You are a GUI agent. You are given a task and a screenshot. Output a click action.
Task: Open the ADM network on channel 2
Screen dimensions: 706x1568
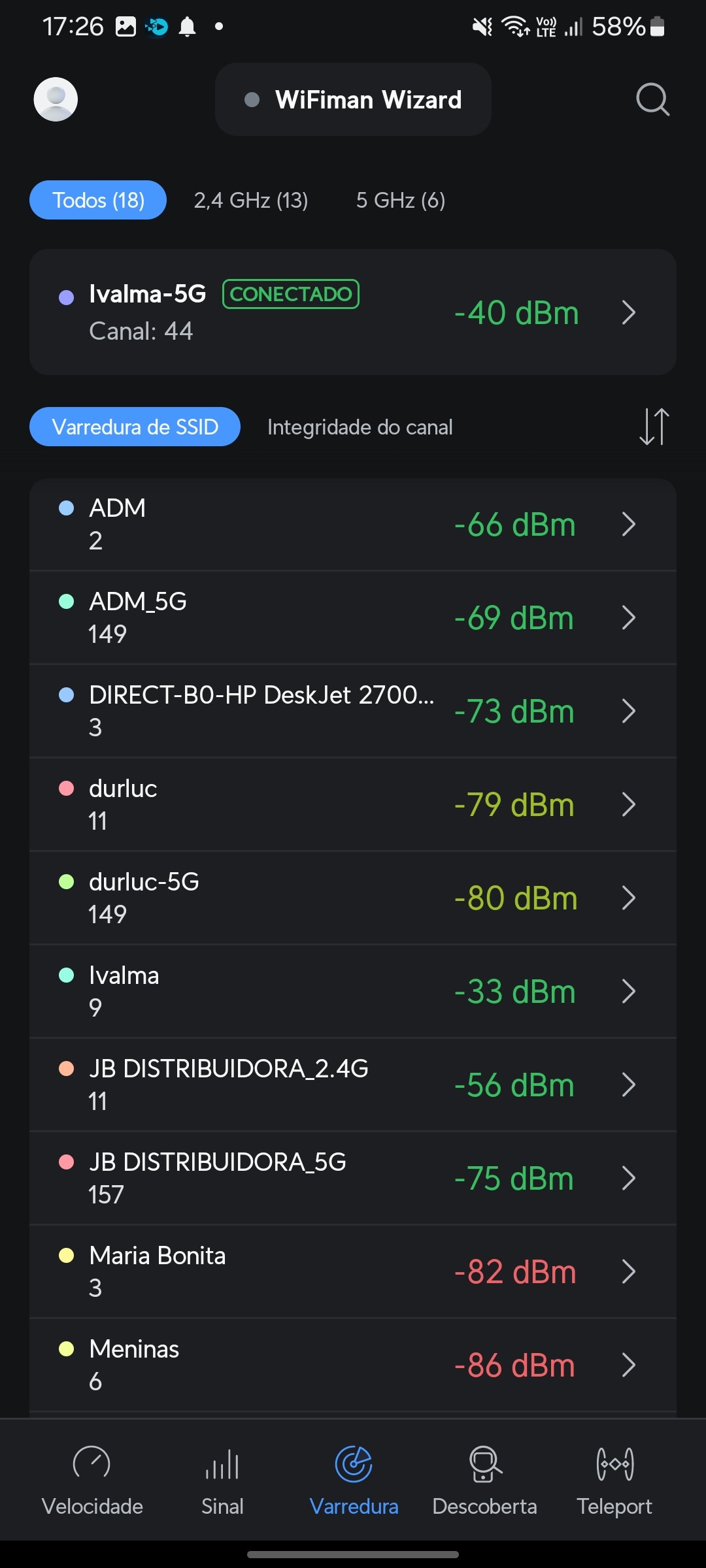coord(353,525)
